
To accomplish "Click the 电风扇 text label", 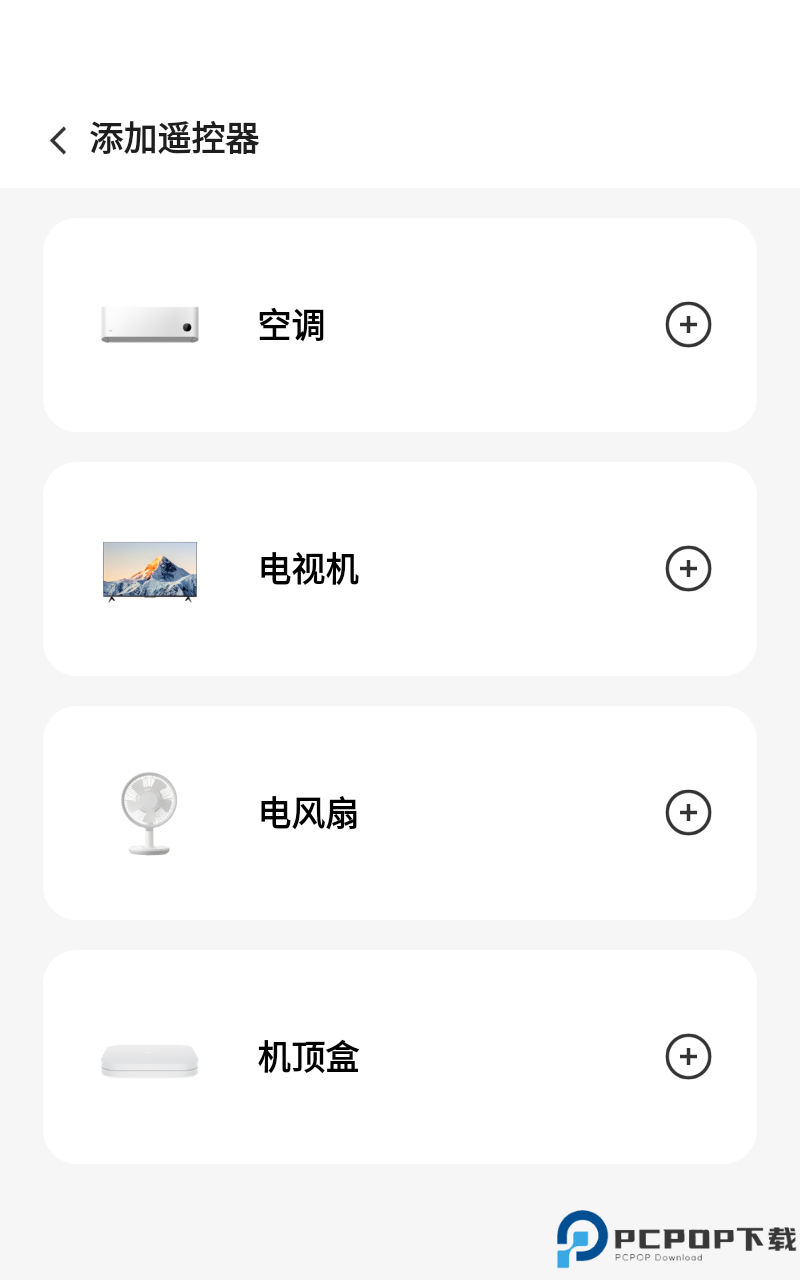I will click(308, 813).
